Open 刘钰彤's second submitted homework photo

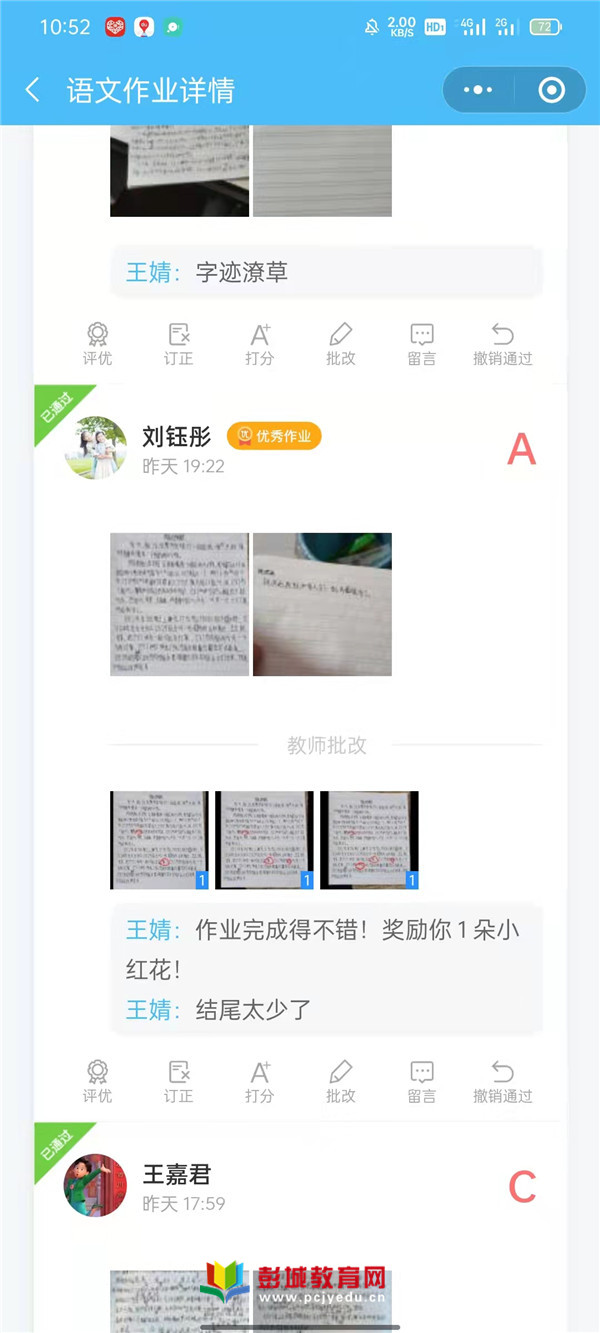click(322, 604)
